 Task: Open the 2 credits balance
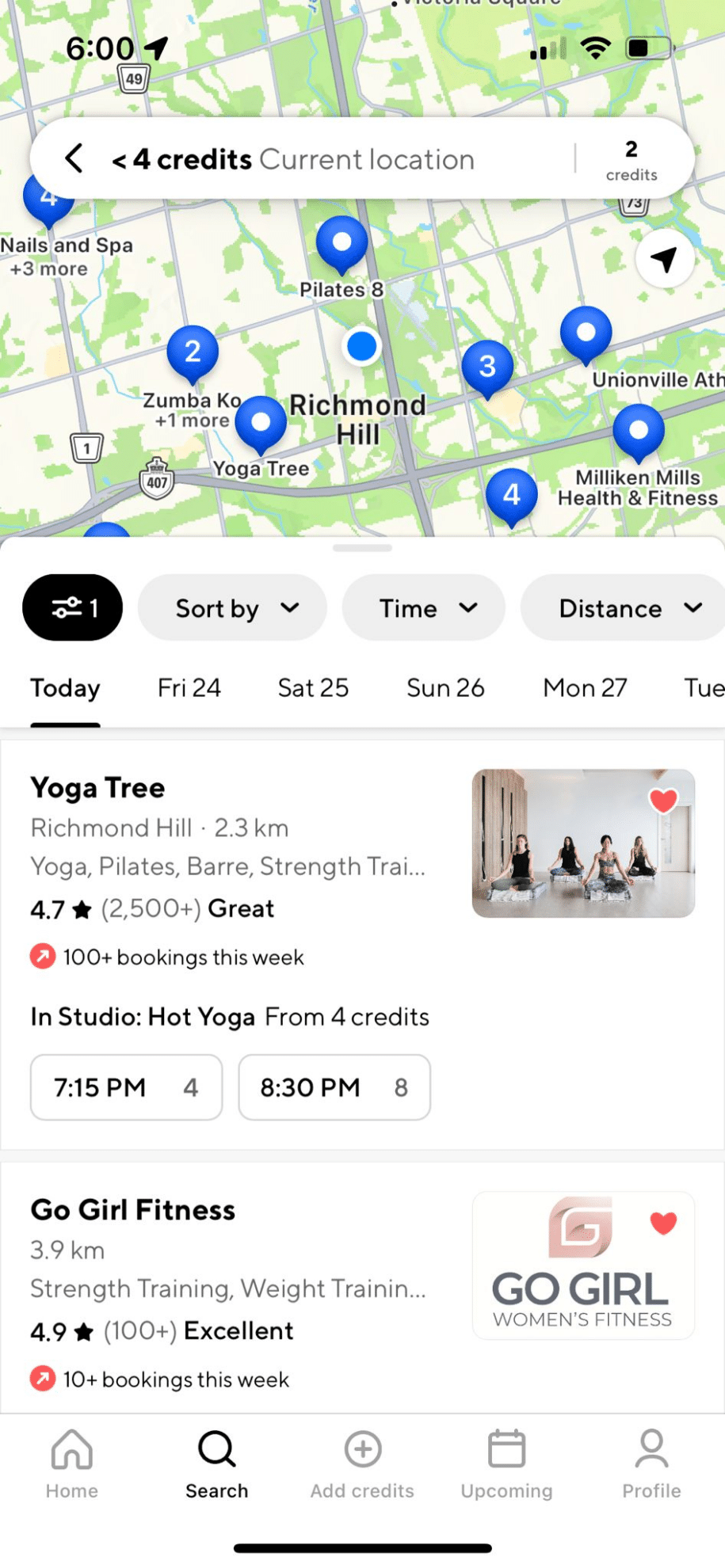[x=631, y=160]
